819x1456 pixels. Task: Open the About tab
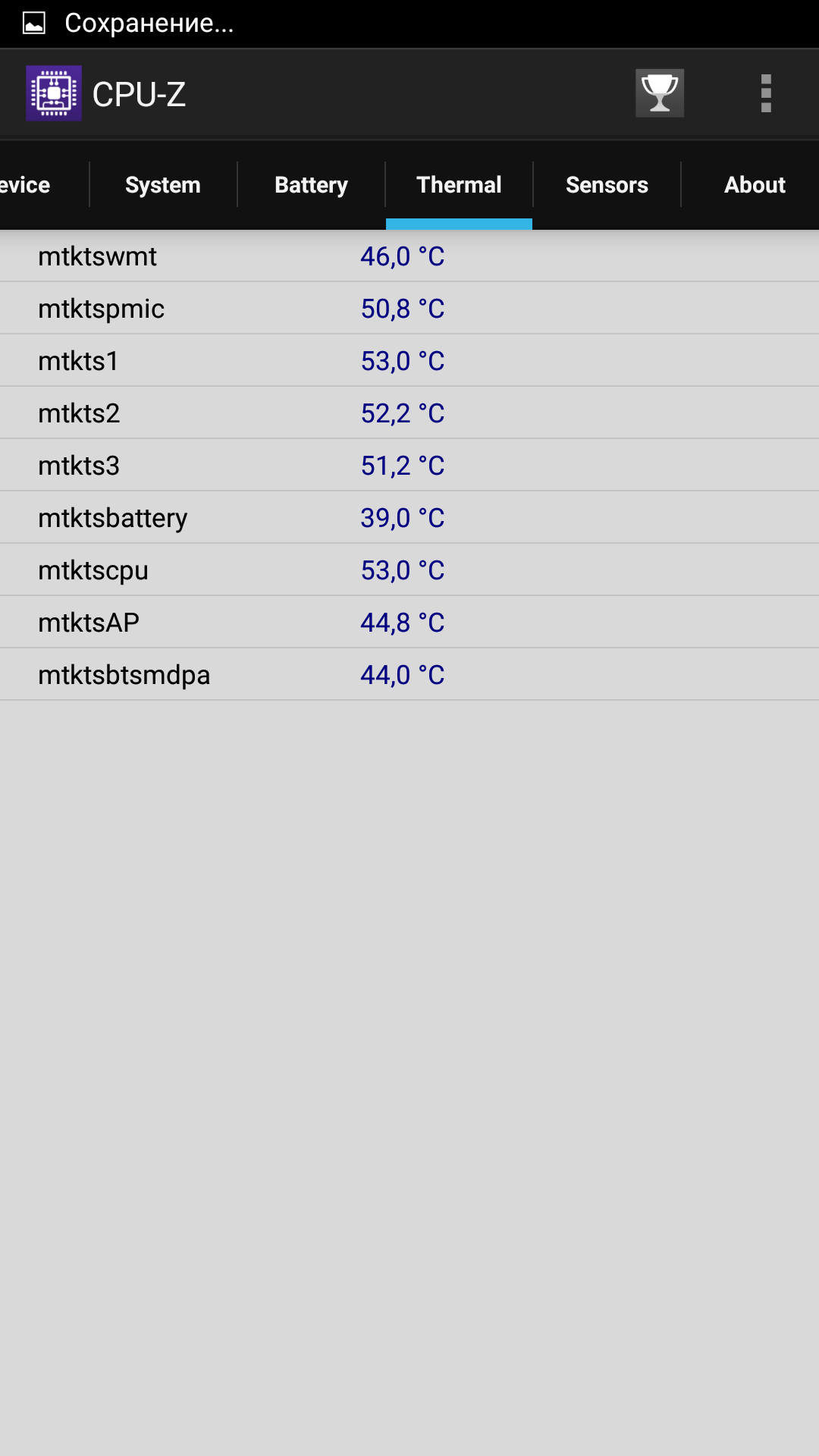[x=754, y=185]
